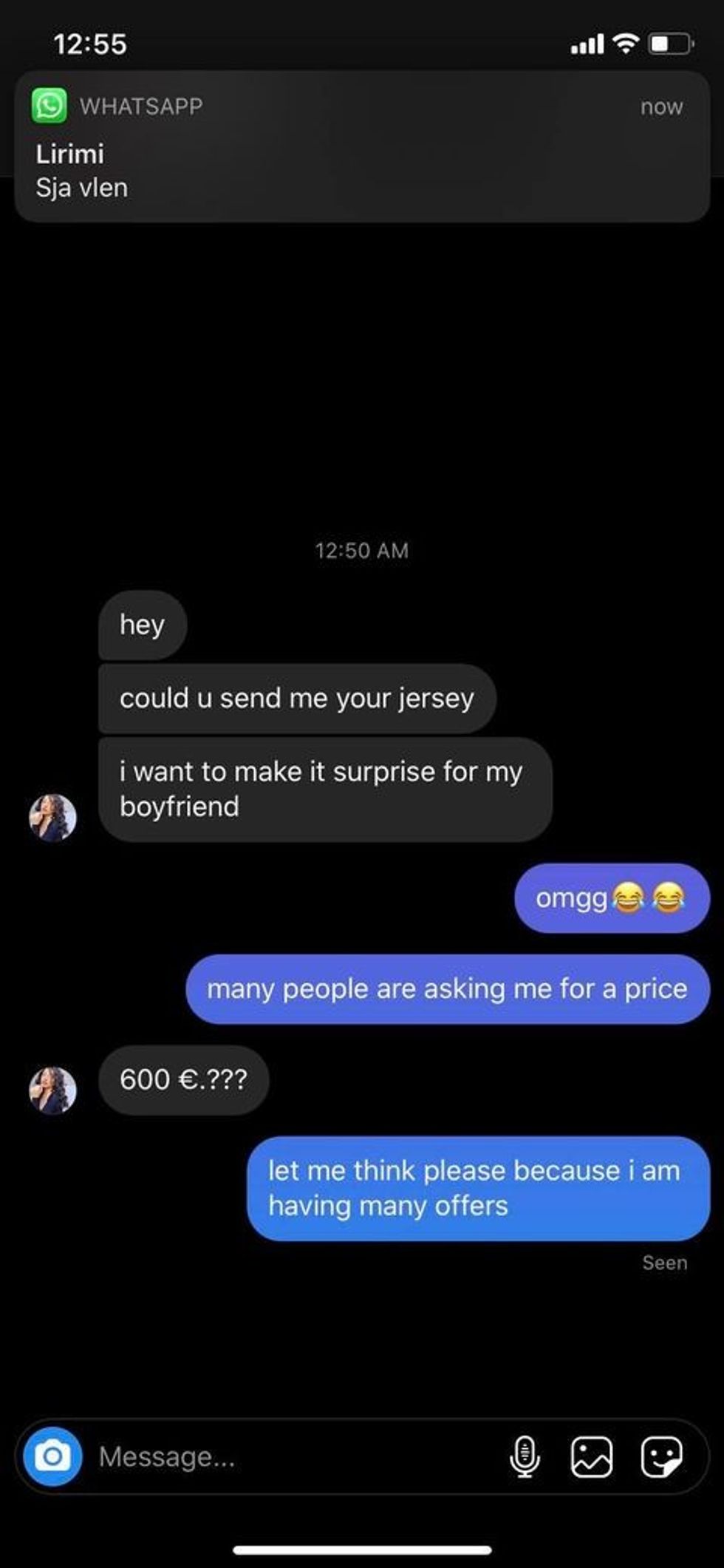
Task: Record a voice message with the microphone
Action: (525, 1456)
